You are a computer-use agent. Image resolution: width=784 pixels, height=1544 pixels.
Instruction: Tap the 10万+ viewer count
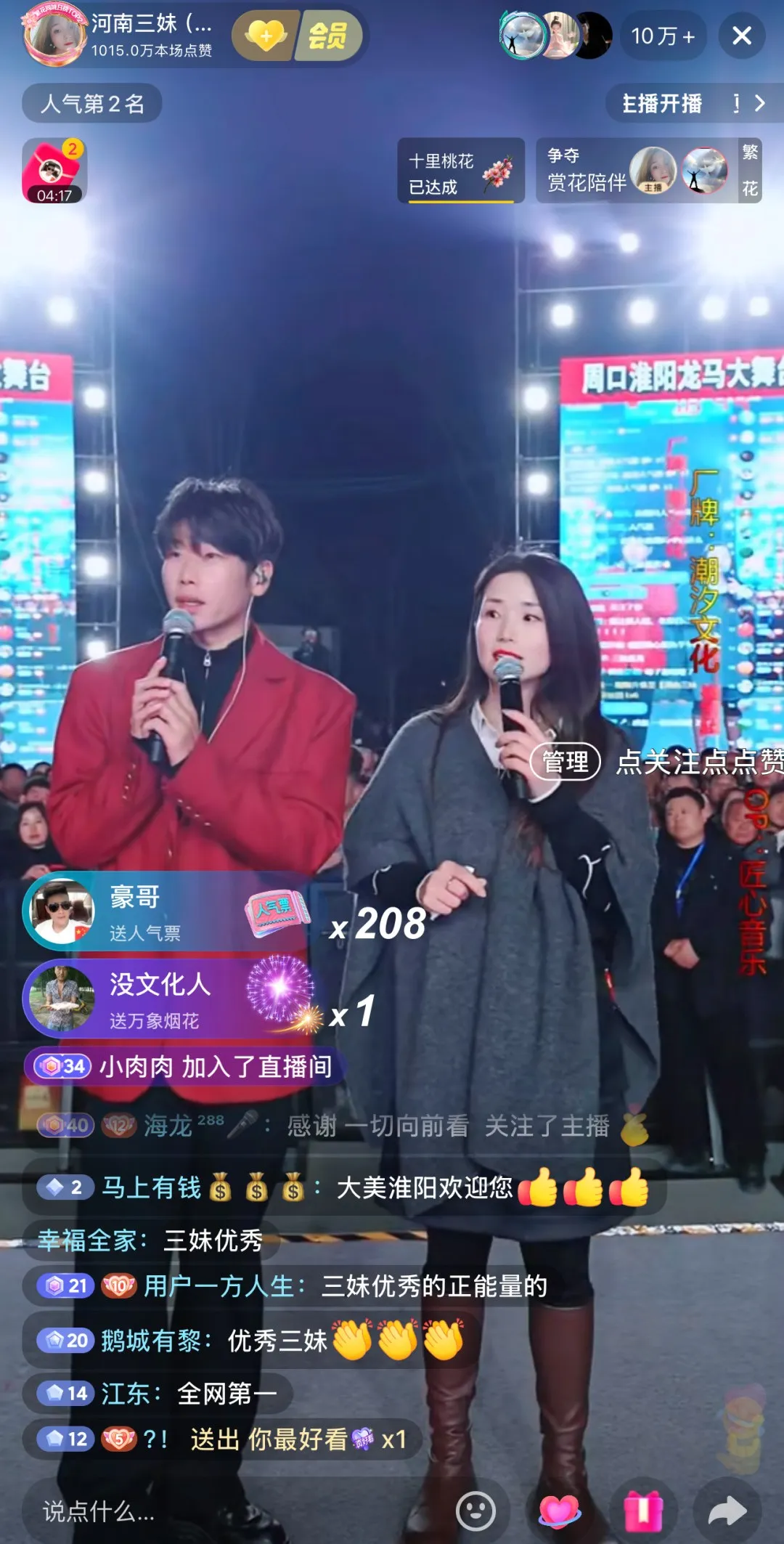(x=663, y=36)
